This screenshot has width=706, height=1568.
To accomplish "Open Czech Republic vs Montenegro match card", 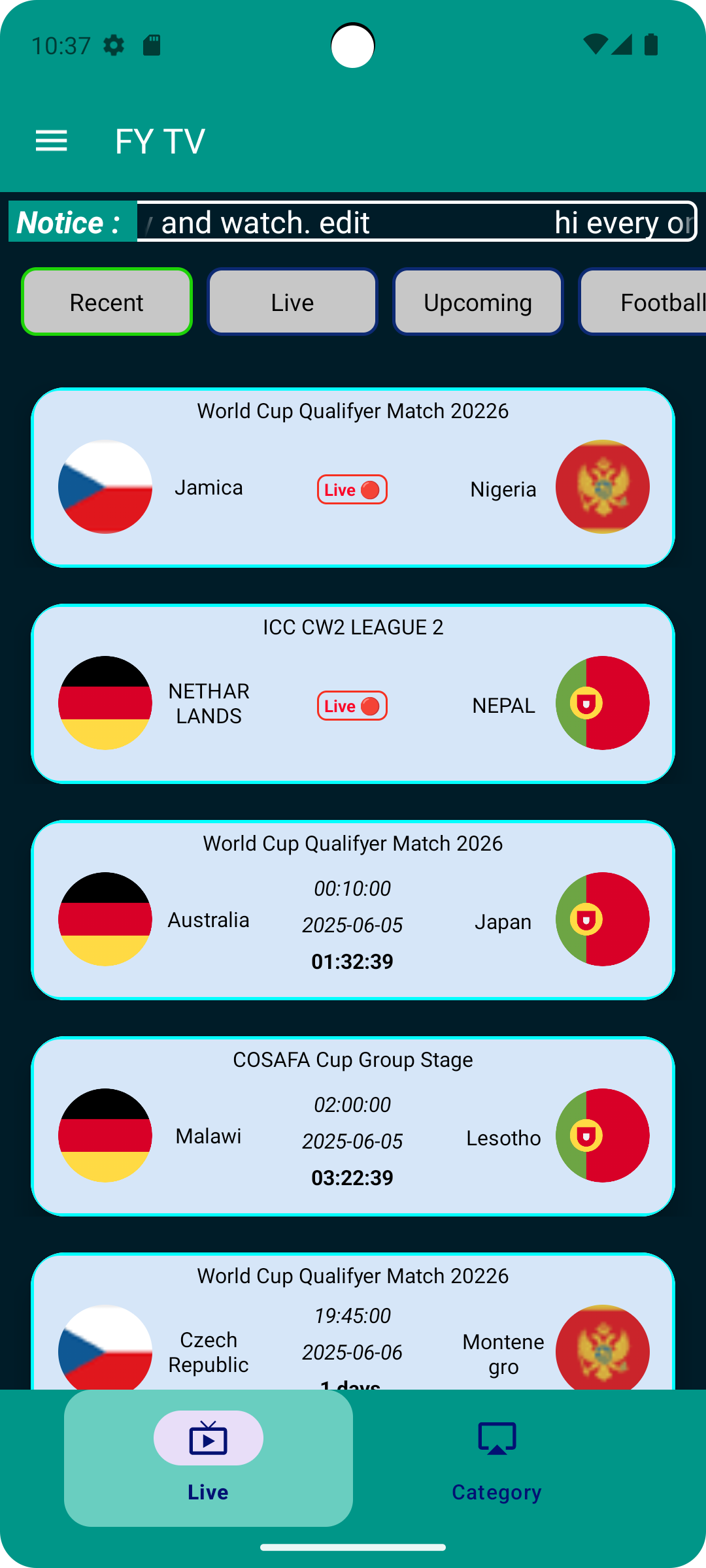I will 353,1326.
